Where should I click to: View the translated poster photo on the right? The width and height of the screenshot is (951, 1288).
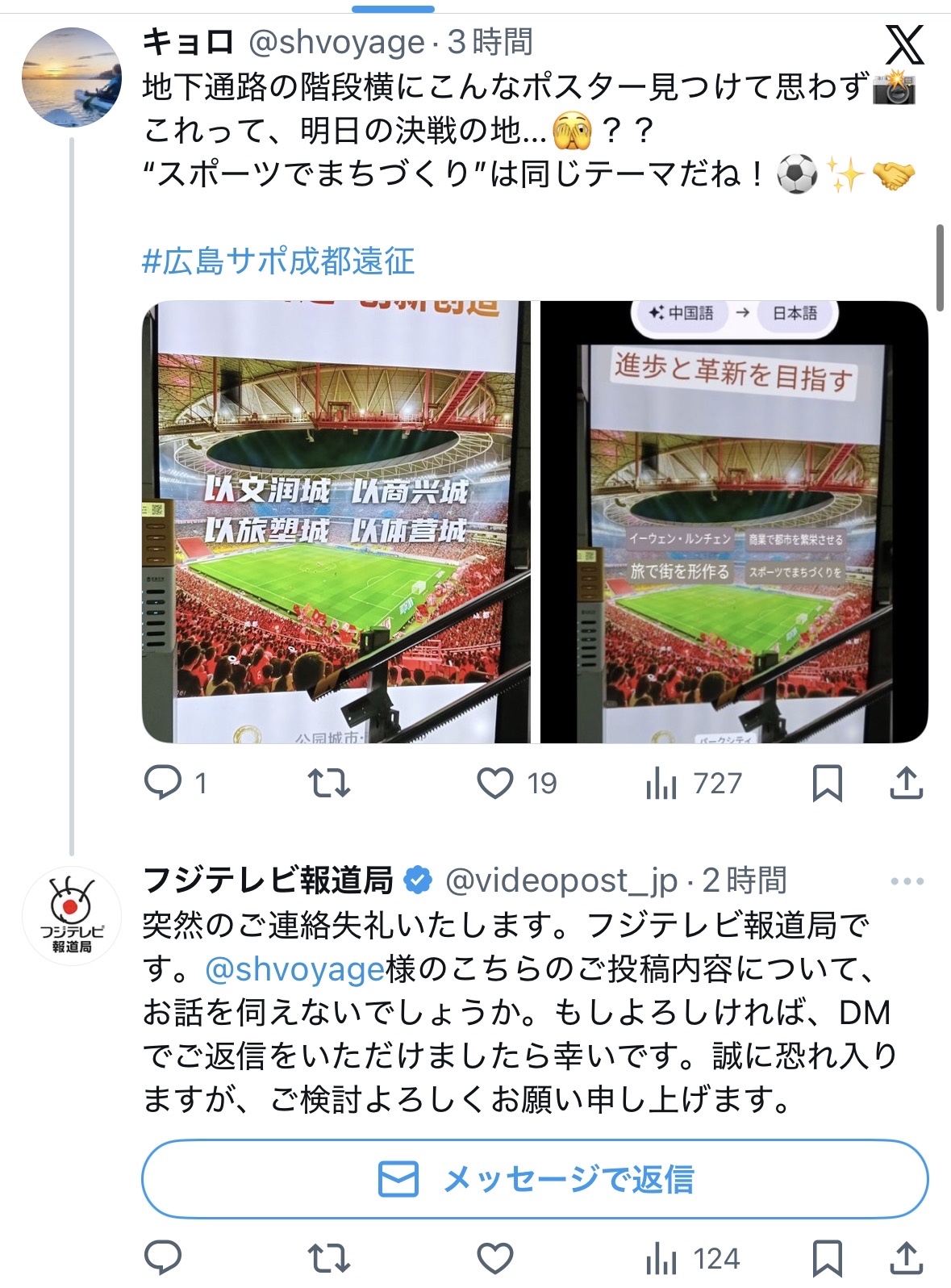(734, 521)
